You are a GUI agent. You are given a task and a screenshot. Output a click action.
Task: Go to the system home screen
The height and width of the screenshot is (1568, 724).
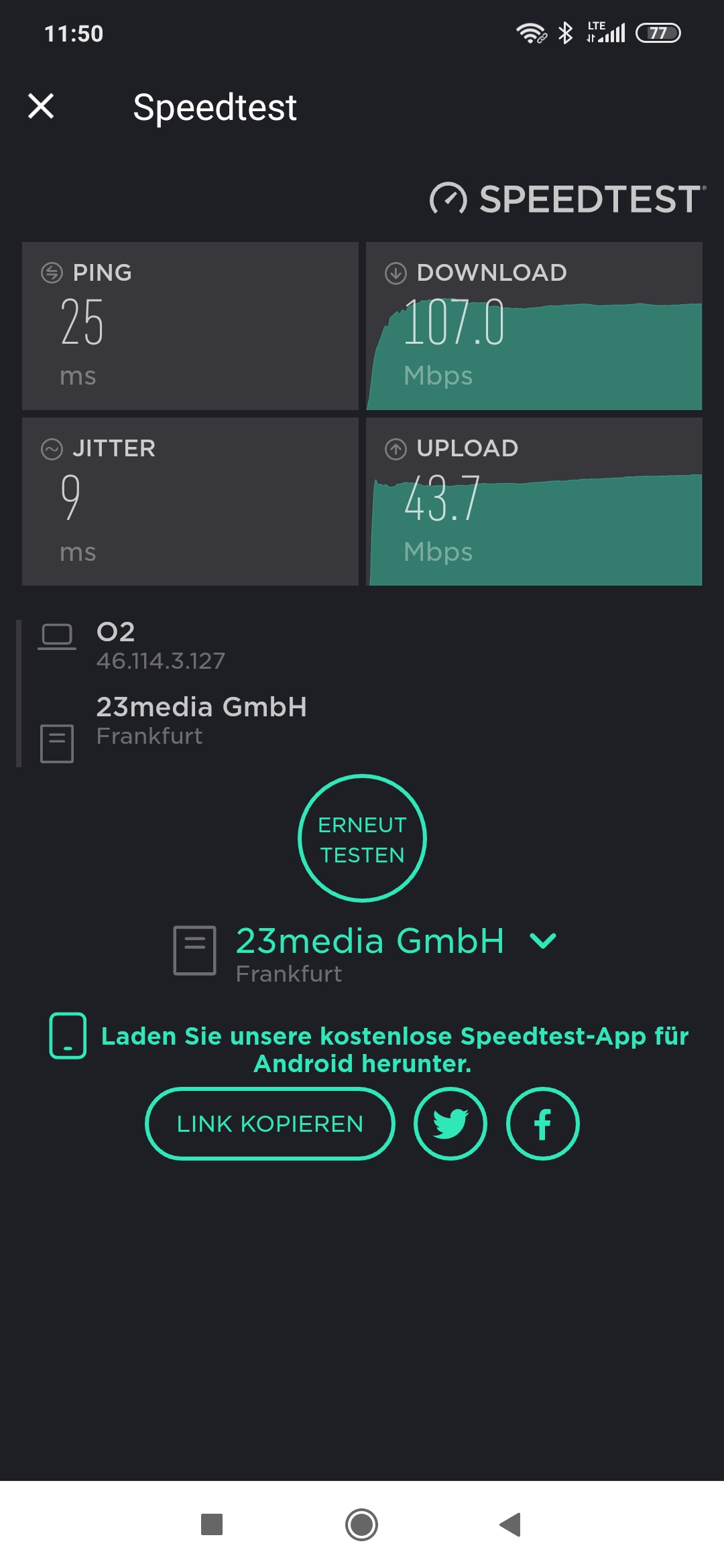(361, 1524)
